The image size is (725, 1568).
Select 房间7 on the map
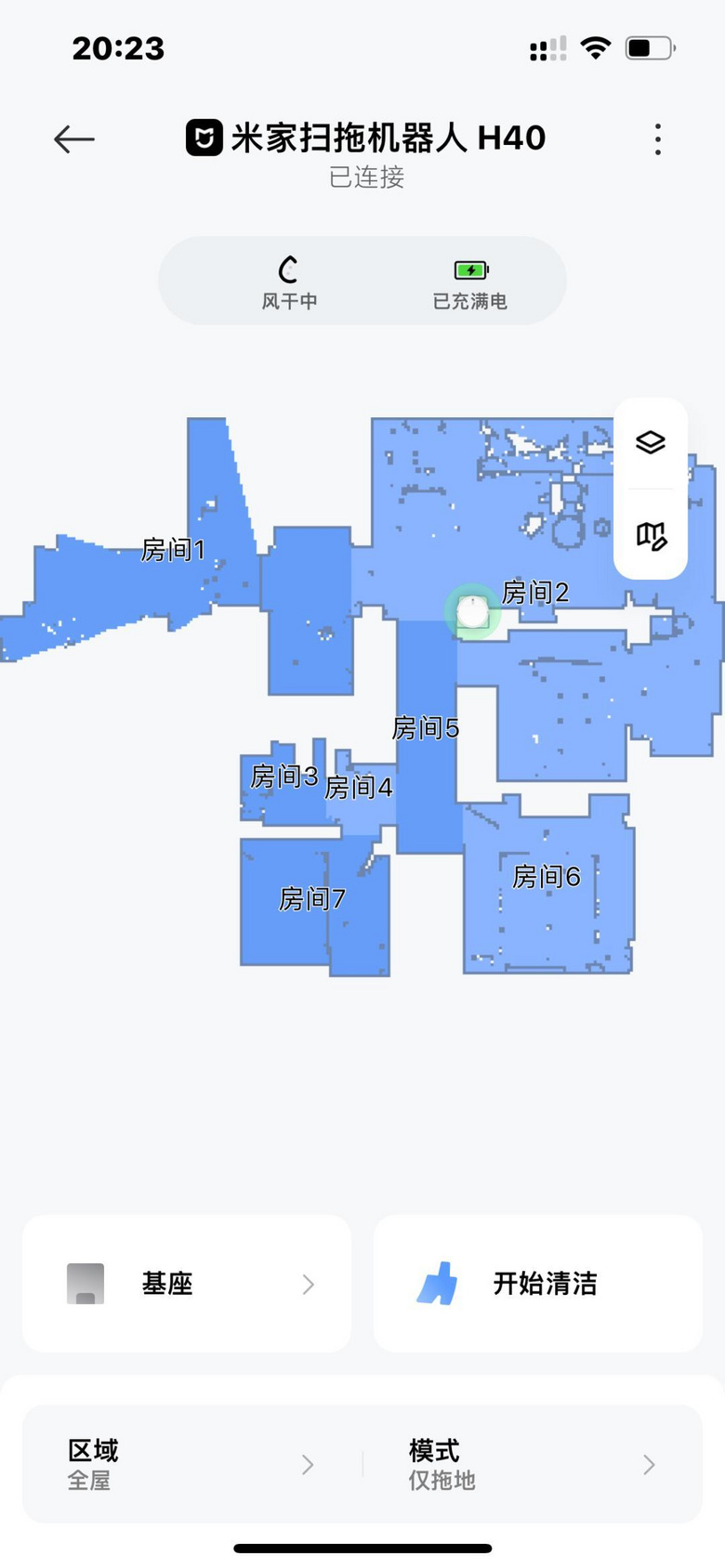312,898
